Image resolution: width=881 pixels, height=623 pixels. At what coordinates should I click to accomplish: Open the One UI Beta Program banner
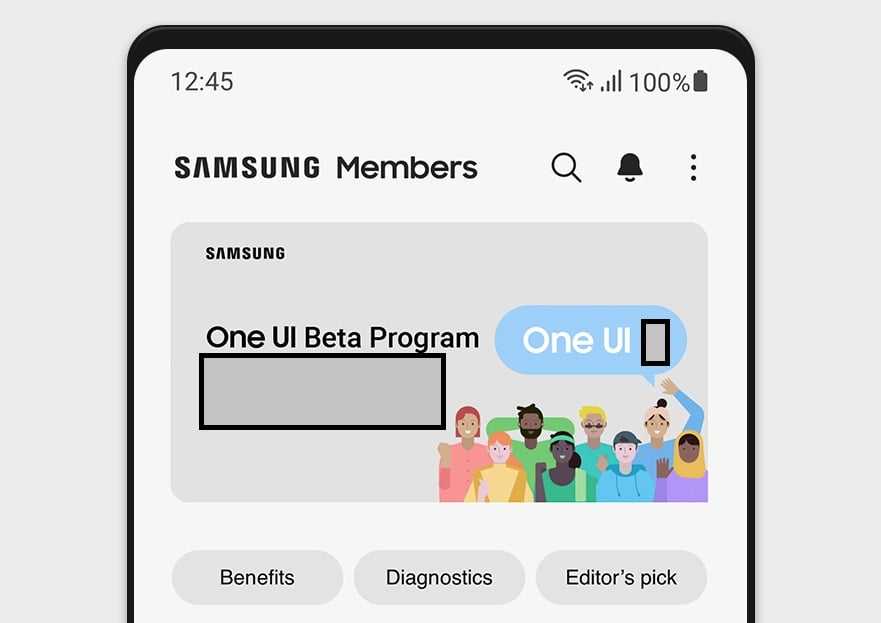coord(439,361)
